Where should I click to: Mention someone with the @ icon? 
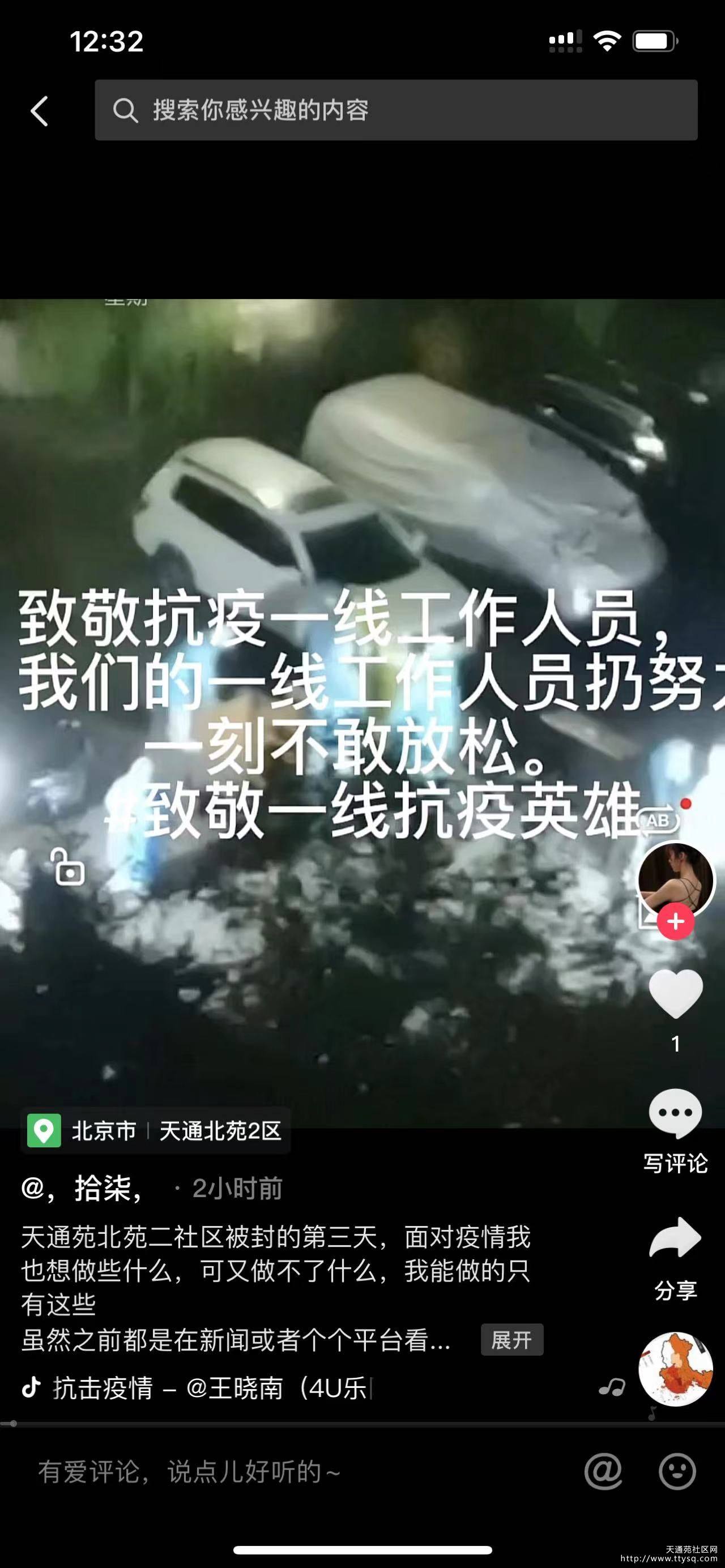[x=603, y=1472]
